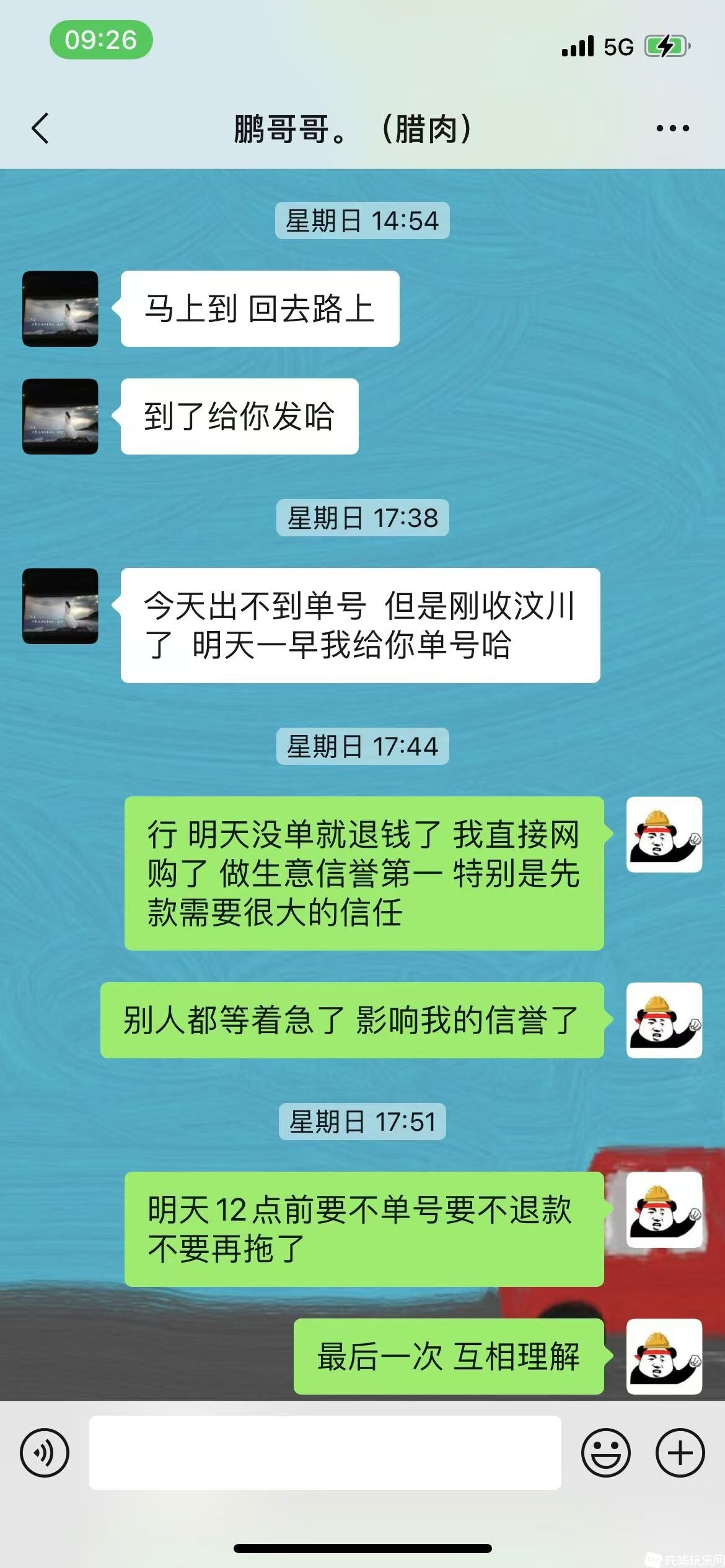Open contact avatar beside 马上到 回去路上
The height and width of the screenshot is (1568, 725).
(60, 308)
